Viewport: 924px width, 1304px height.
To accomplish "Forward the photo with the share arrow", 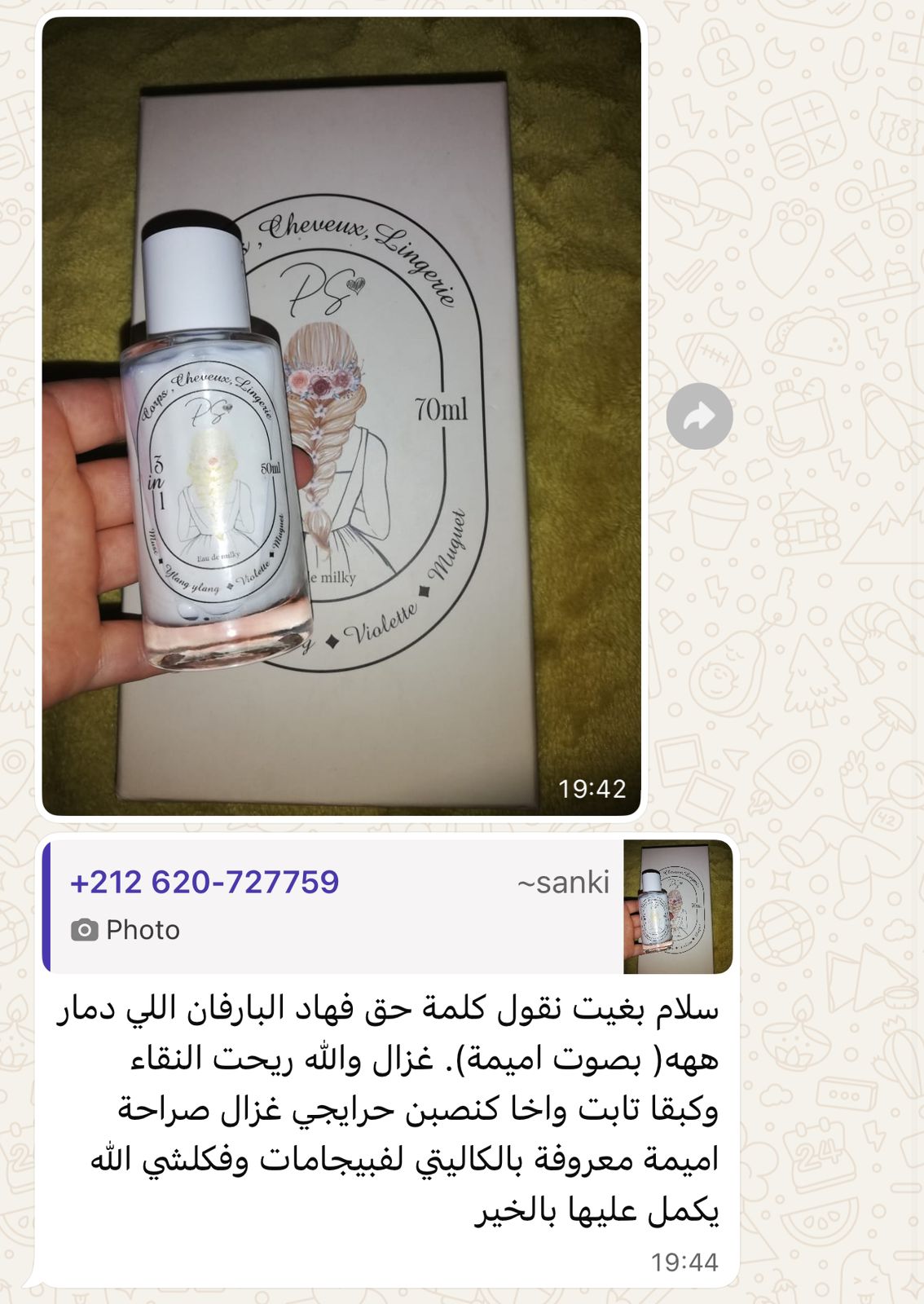I will [699, 416].
